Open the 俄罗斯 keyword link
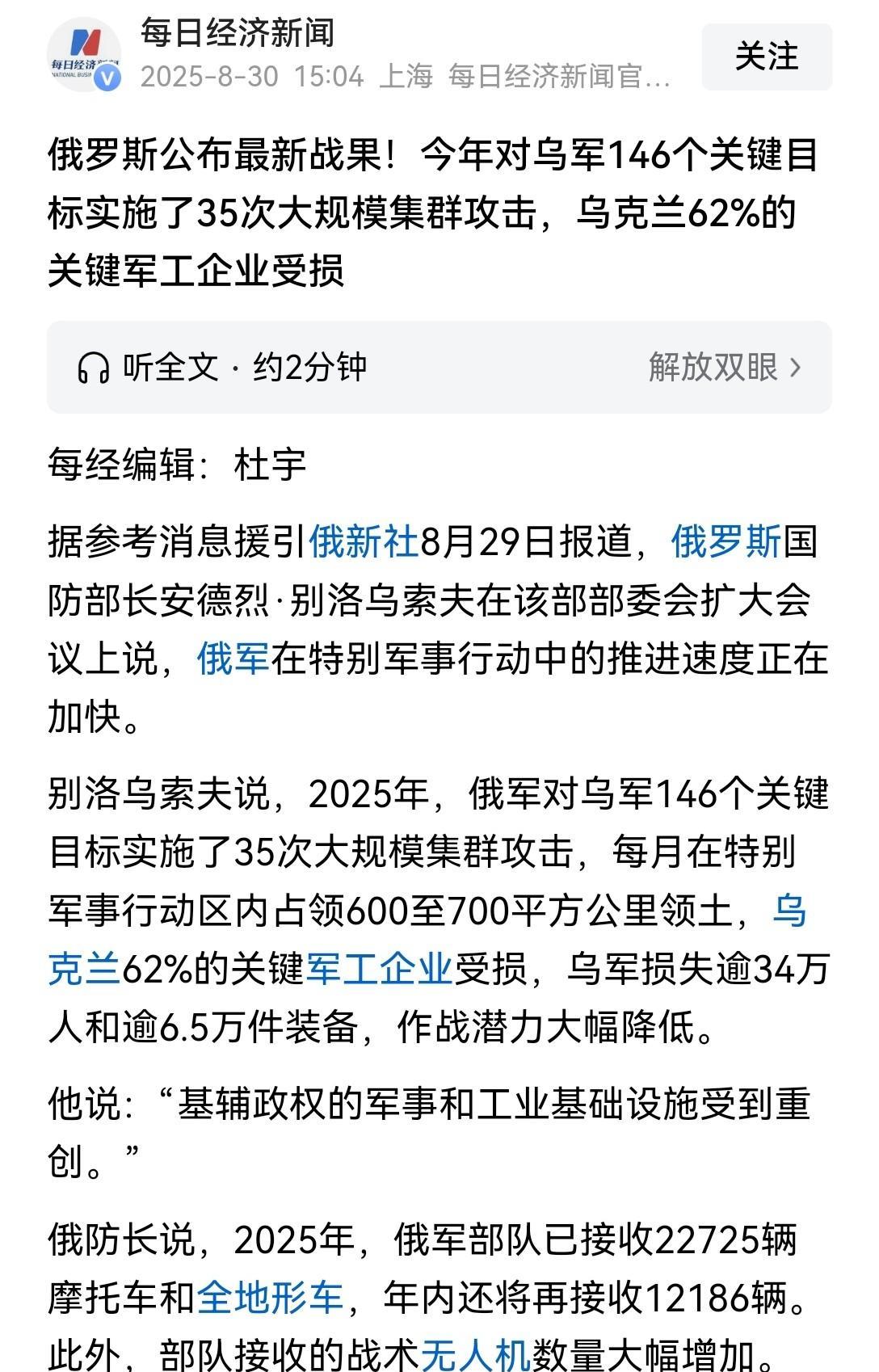 click(x=726, y=541)
